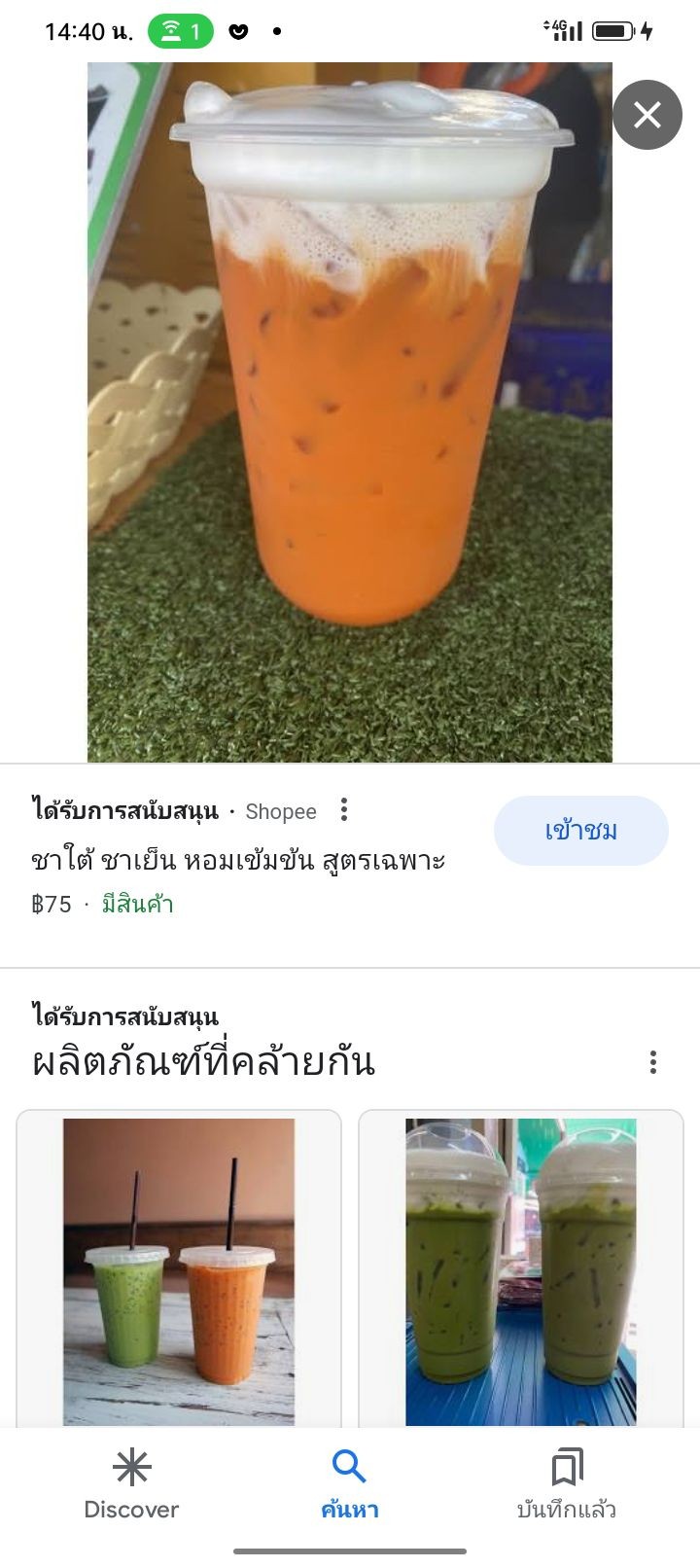Open the overflow menu for ผลิตภัณฑ์ที่คล้ายกัน
This screenshot has height=1568, width=700.
653,1061
